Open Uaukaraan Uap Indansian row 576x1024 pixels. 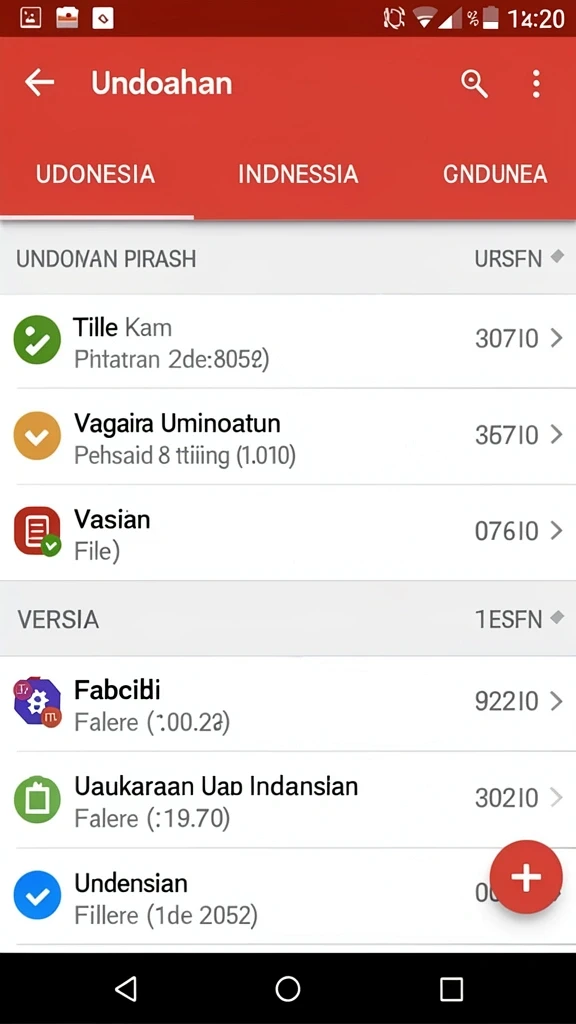coord(288,800)
